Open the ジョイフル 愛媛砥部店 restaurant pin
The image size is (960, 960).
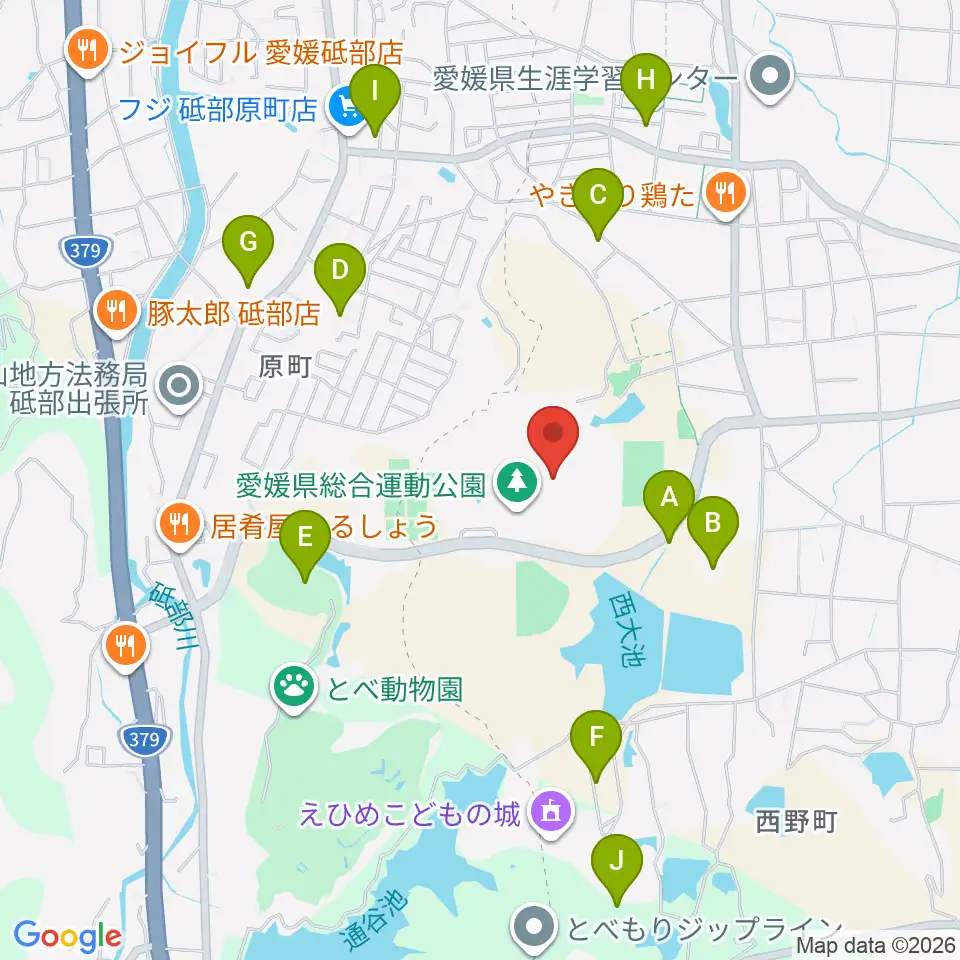coord(88,52)
